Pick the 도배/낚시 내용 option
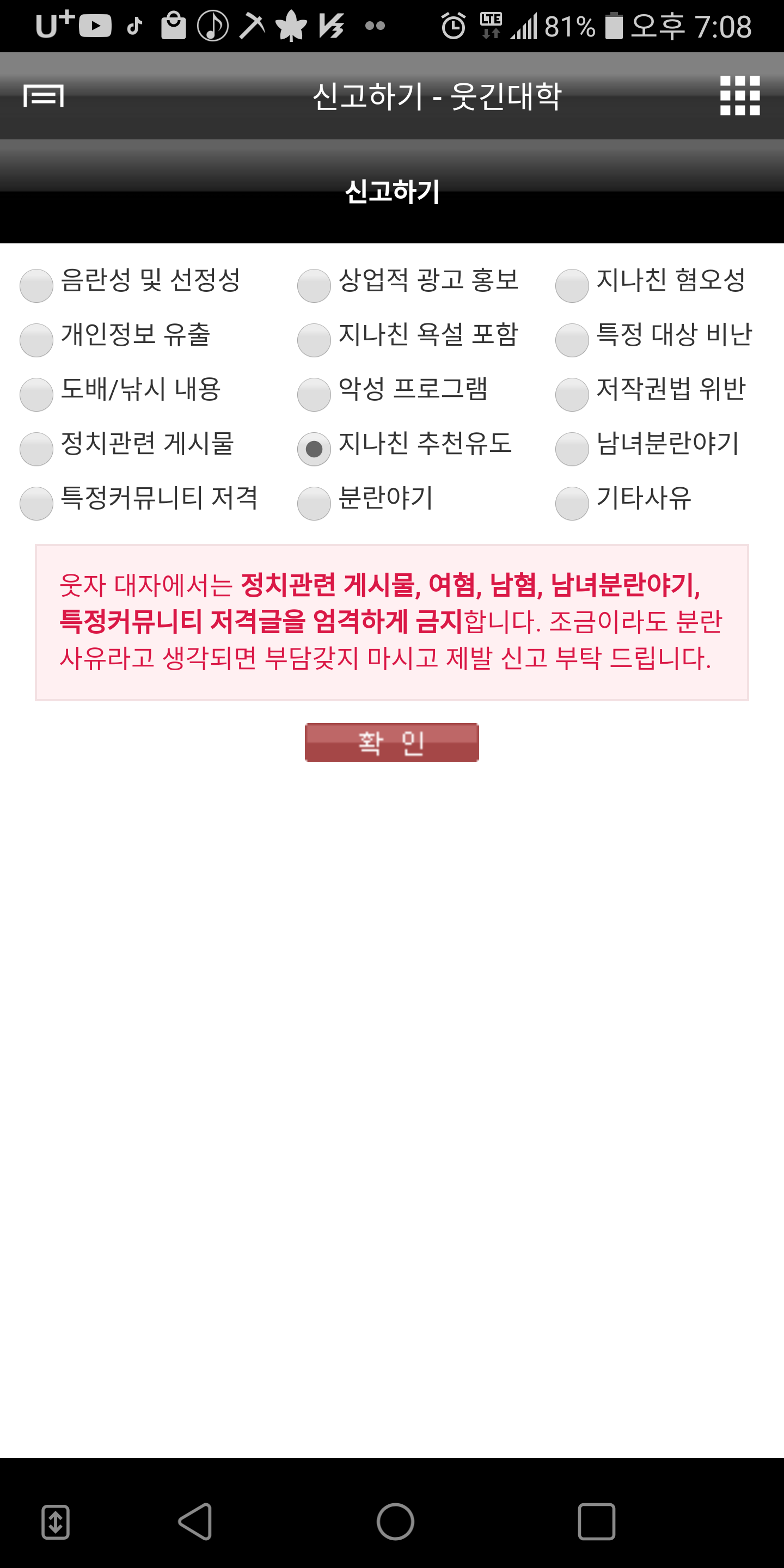 tap(36, 394)
